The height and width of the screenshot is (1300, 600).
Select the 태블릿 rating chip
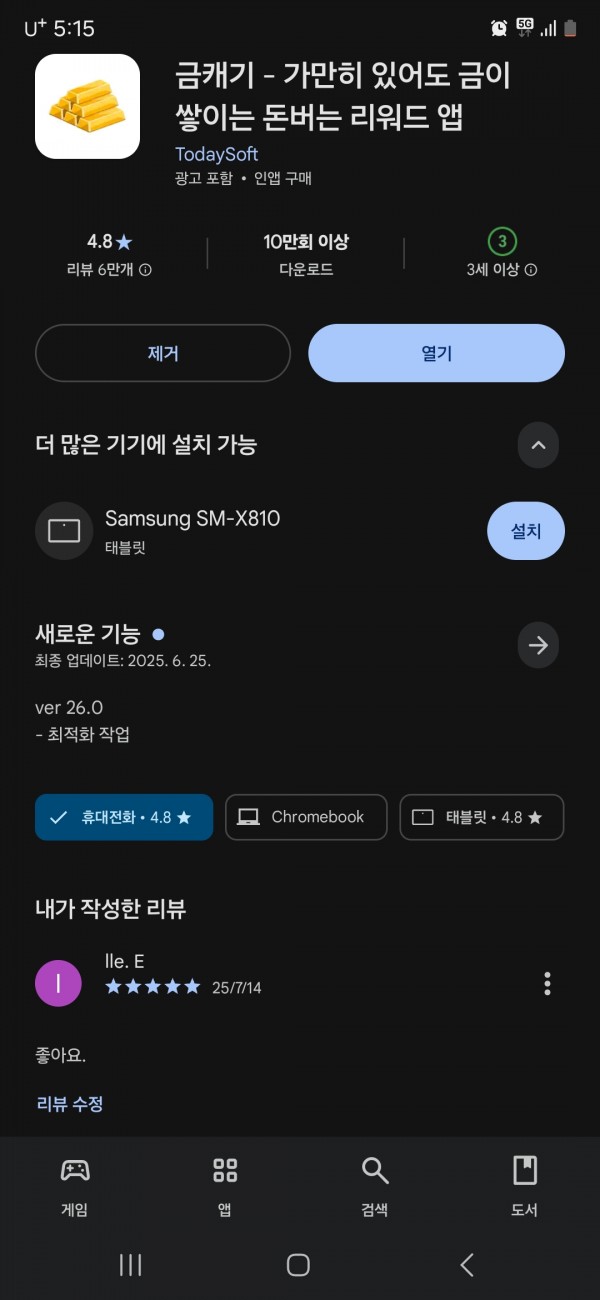(482, 817)
